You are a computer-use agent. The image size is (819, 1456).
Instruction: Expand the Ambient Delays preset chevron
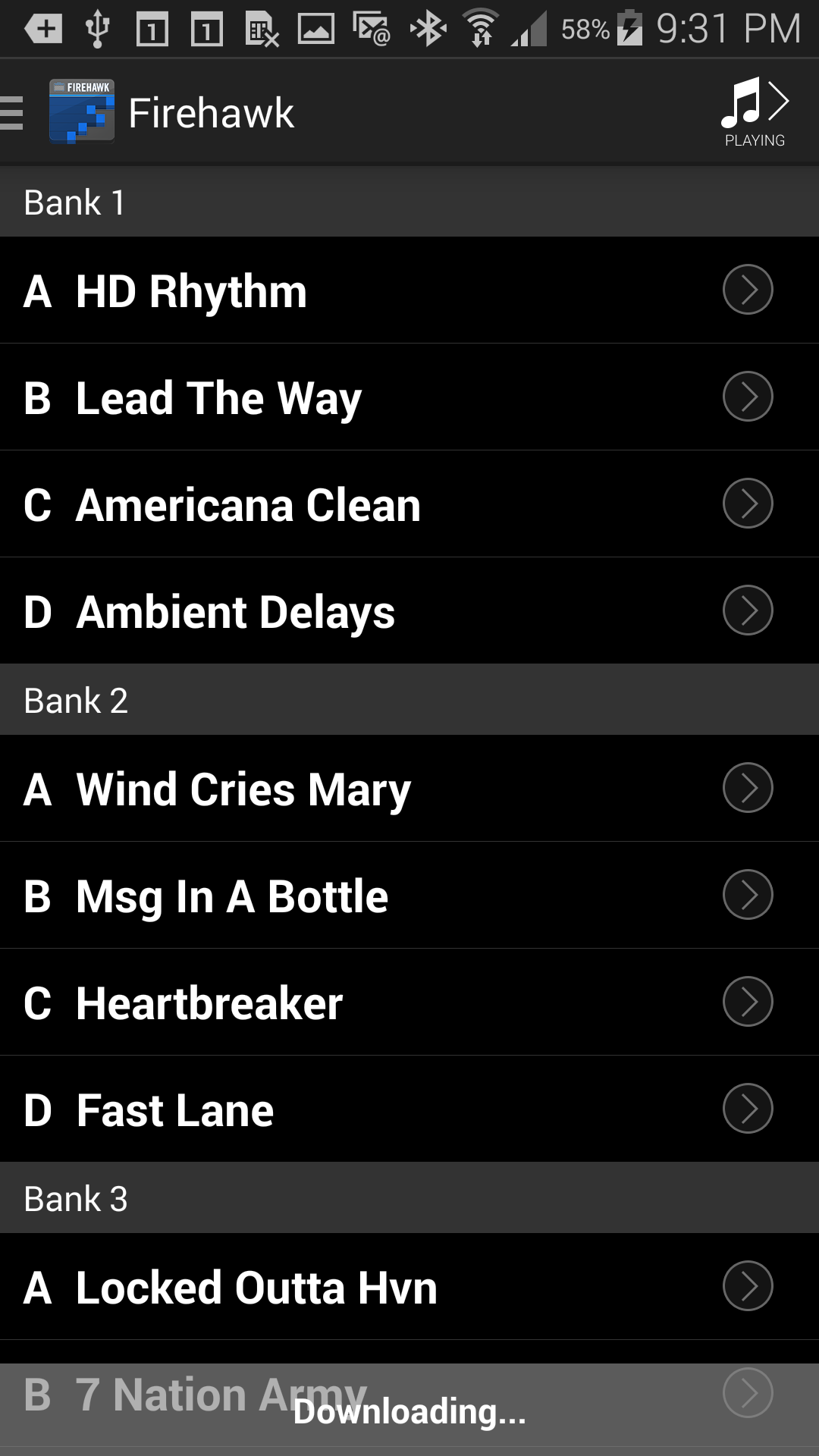click(x=748, y=609)
